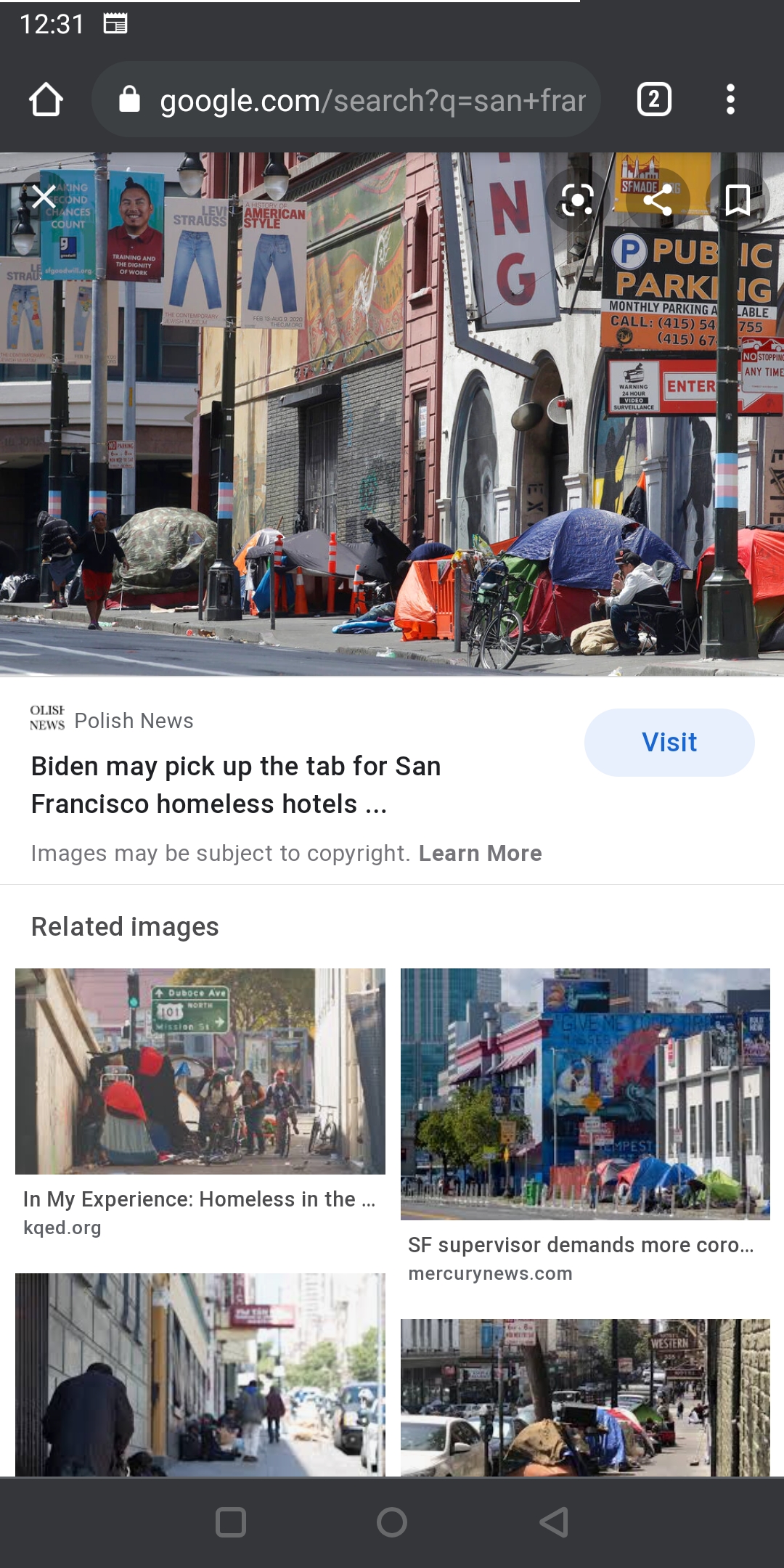
Task: Tap the Visit button
Action: click(669, 743)
